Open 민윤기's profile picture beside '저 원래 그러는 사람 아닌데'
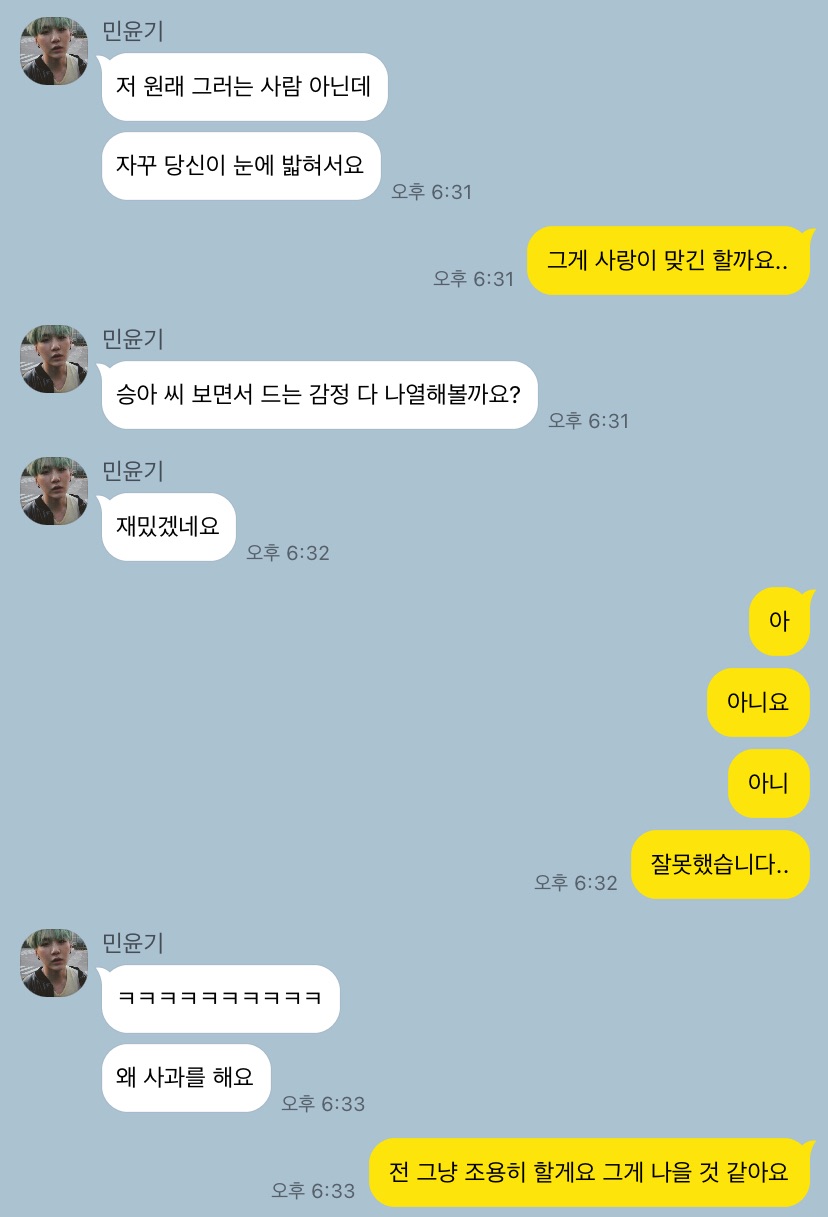Image resolution: width=828 pixels, height=1217 pixels. 54,51
